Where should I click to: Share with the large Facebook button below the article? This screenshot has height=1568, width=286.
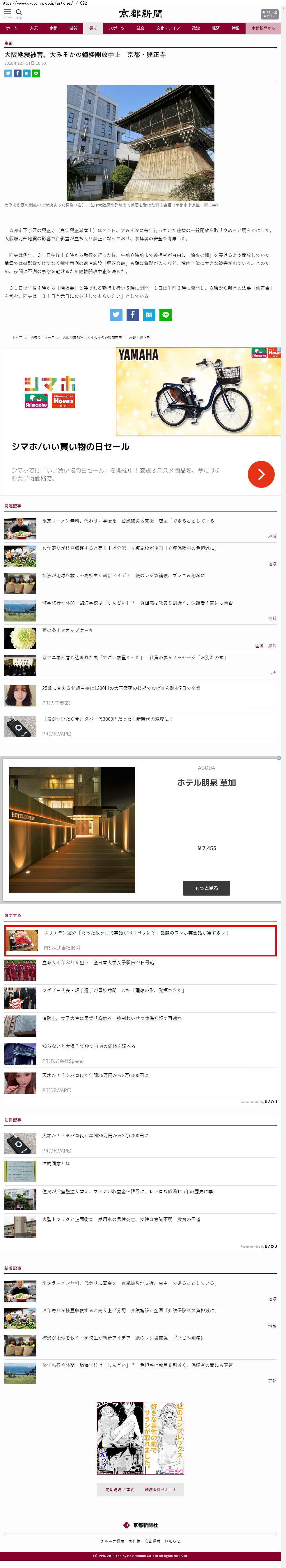133,315
